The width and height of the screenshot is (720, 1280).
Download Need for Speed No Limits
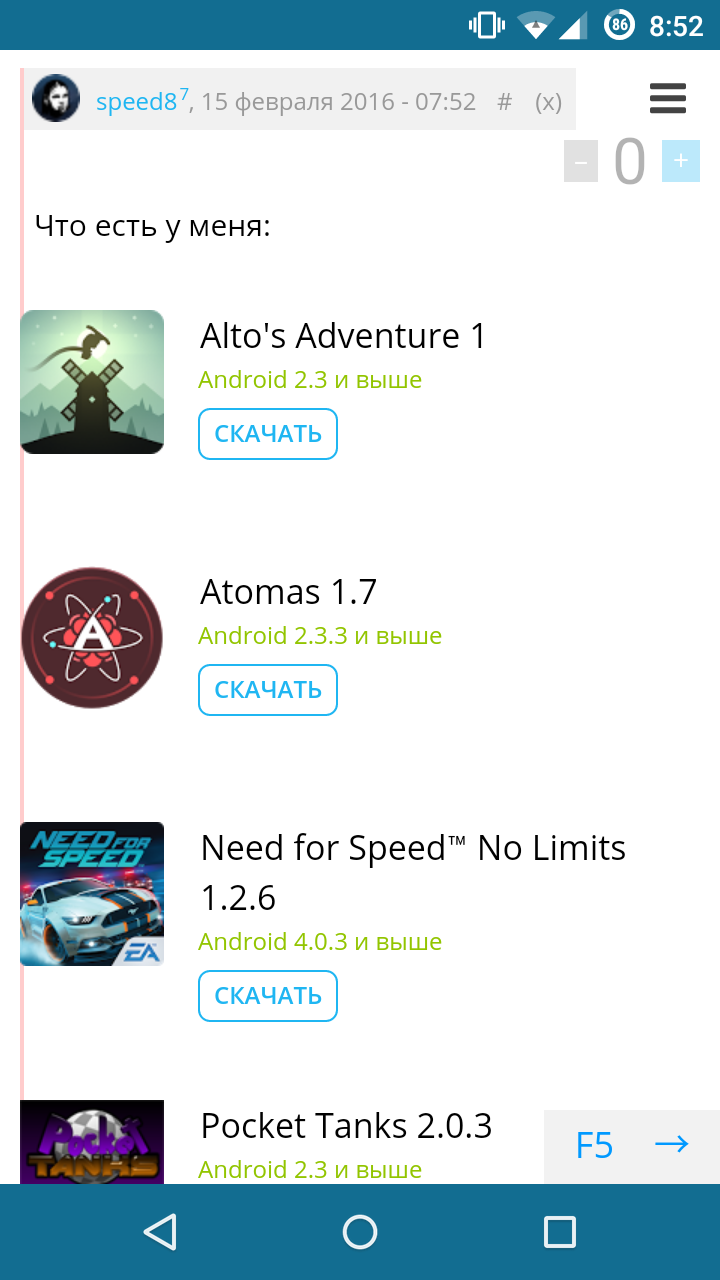268,996
